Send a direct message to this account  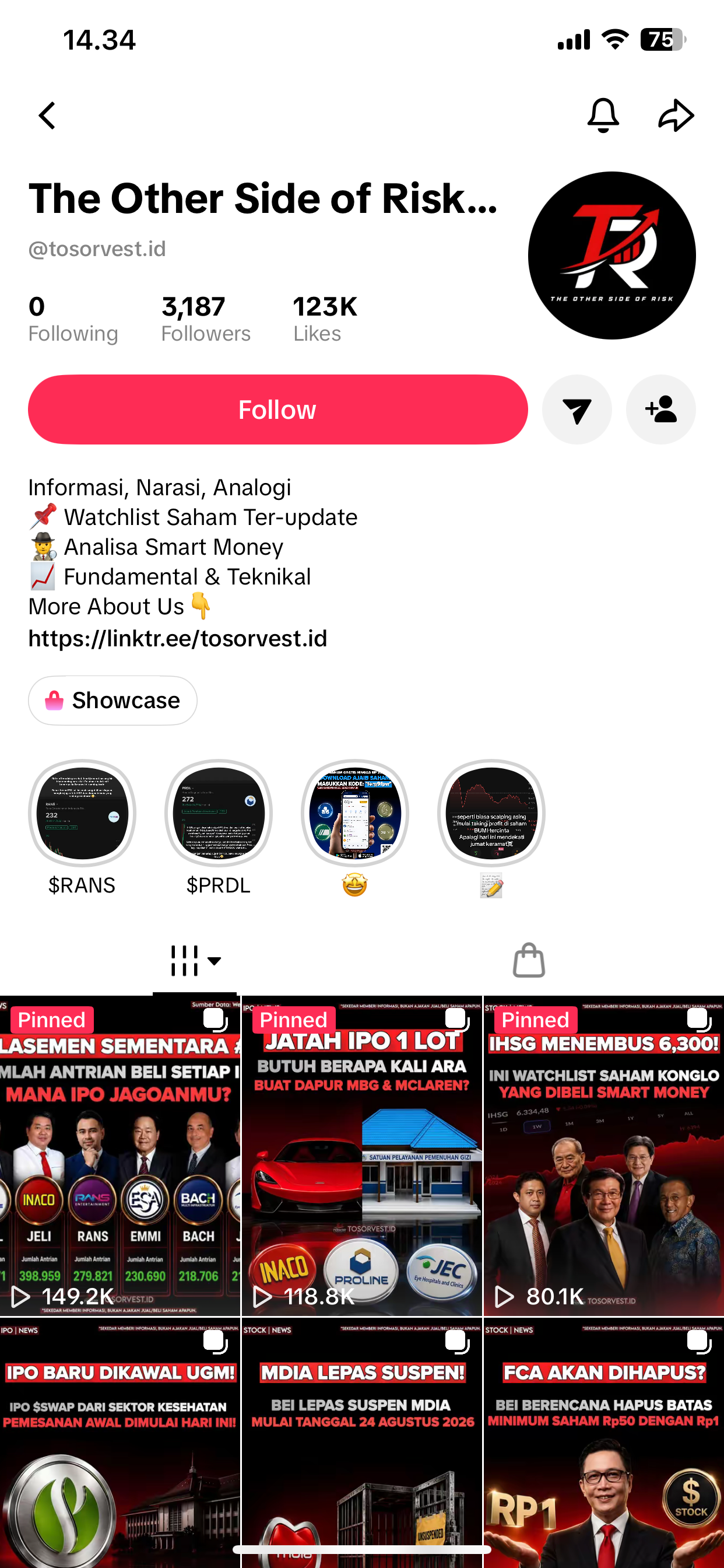coord(576,409)
